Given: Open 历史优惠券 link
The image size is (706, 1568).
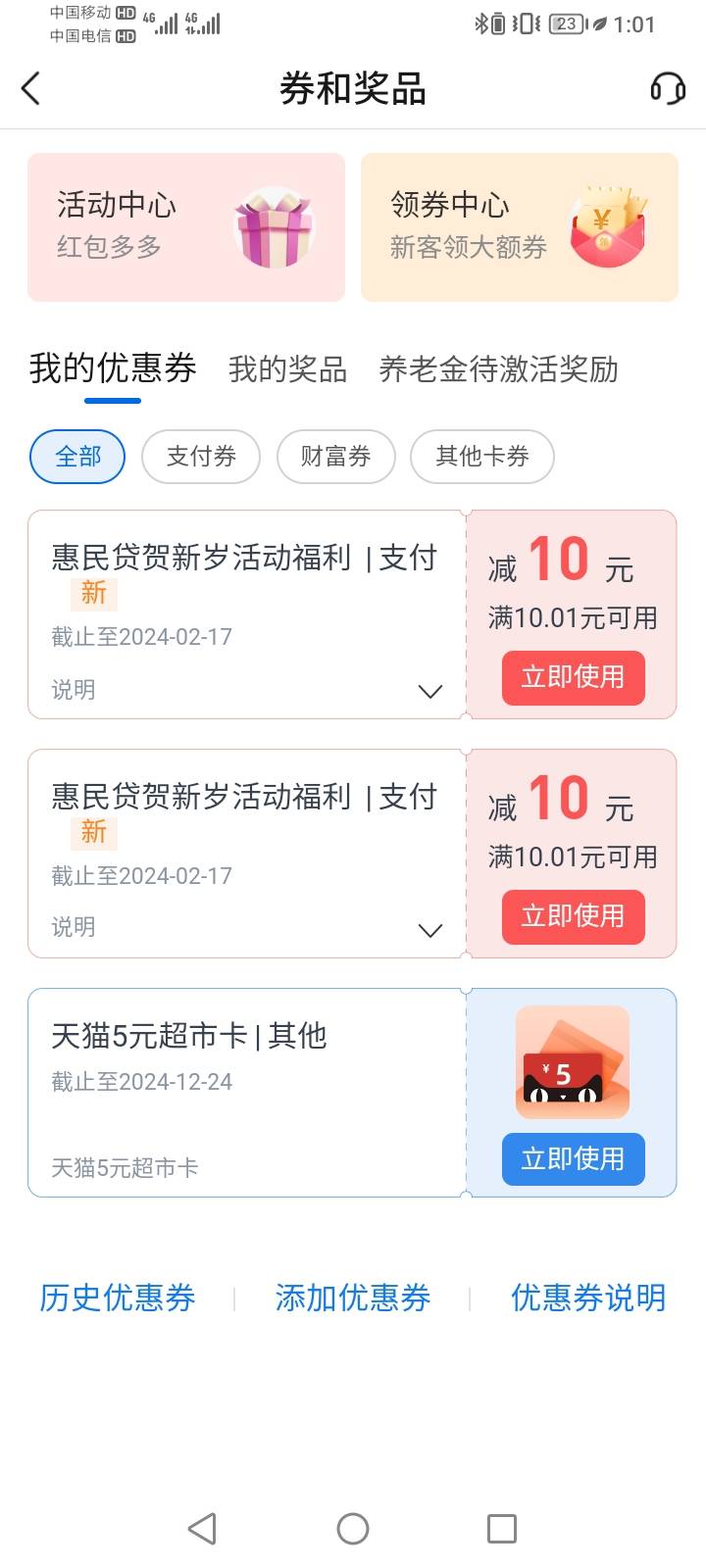Looking at the screenshot, I should point(118,1298).
